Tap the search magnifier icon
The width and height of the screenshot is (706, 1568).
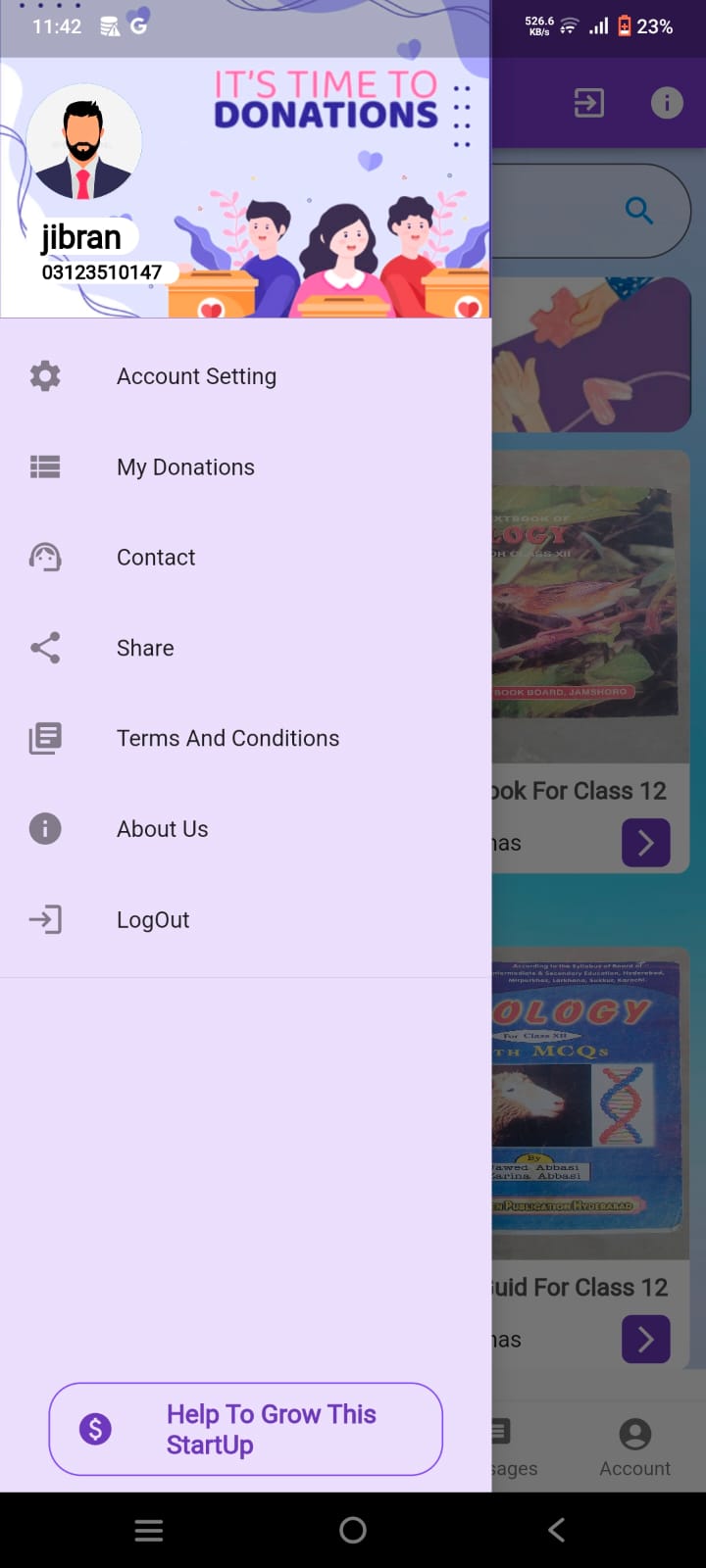point(638,210)
